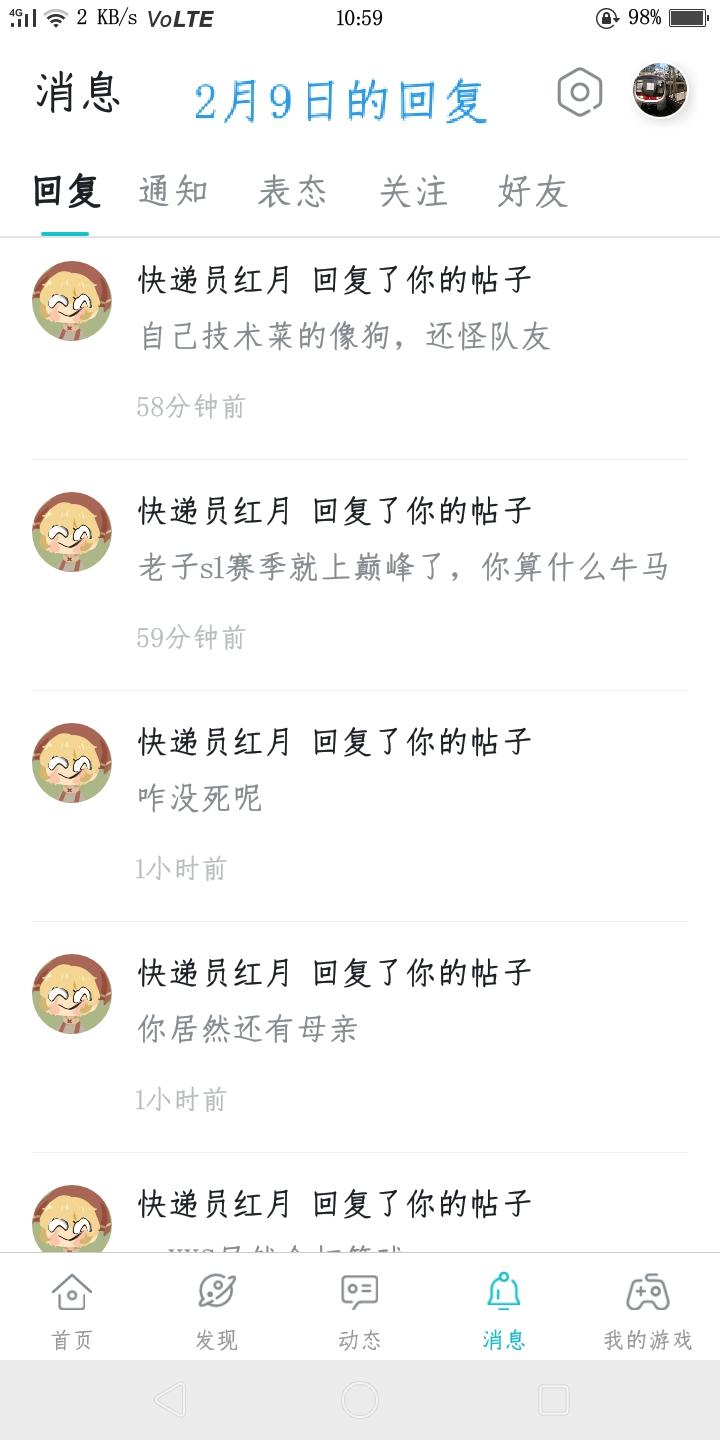720x1440 pixels.
Task: Switch to the 好友 tab
Action: click(533, 191)
